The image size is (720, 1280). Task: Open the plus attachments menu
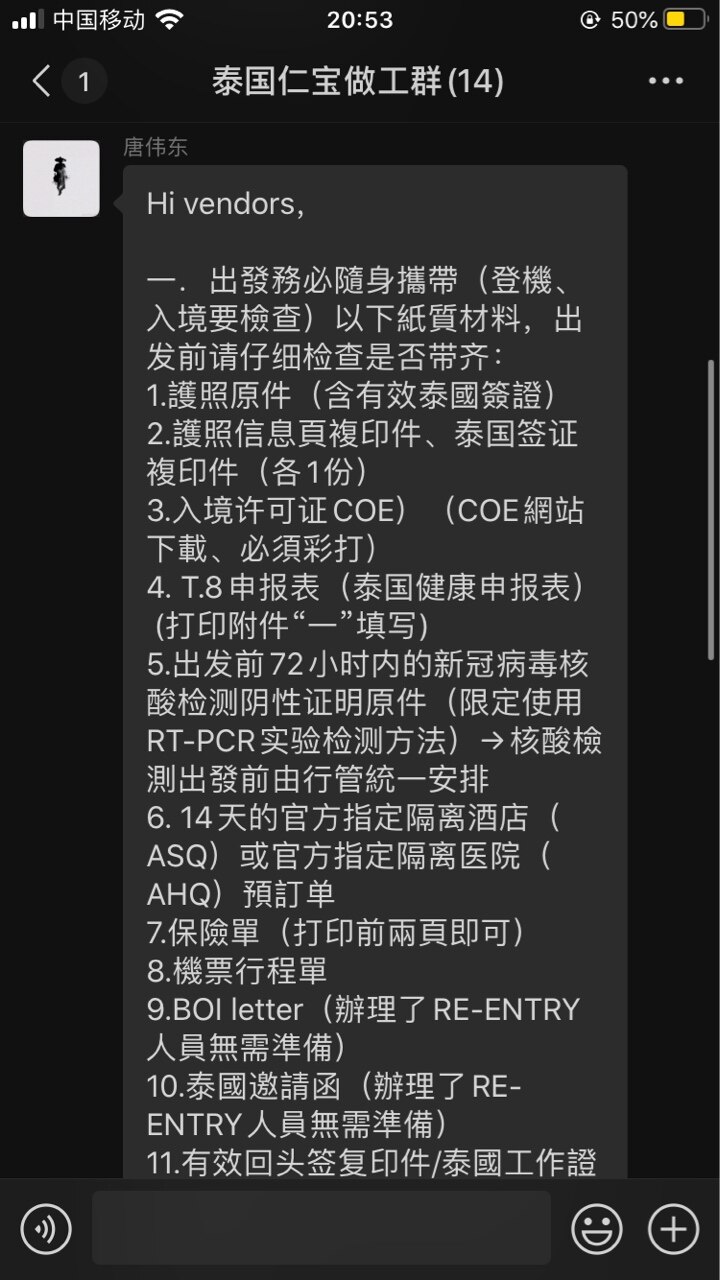tap(673, 1228)
